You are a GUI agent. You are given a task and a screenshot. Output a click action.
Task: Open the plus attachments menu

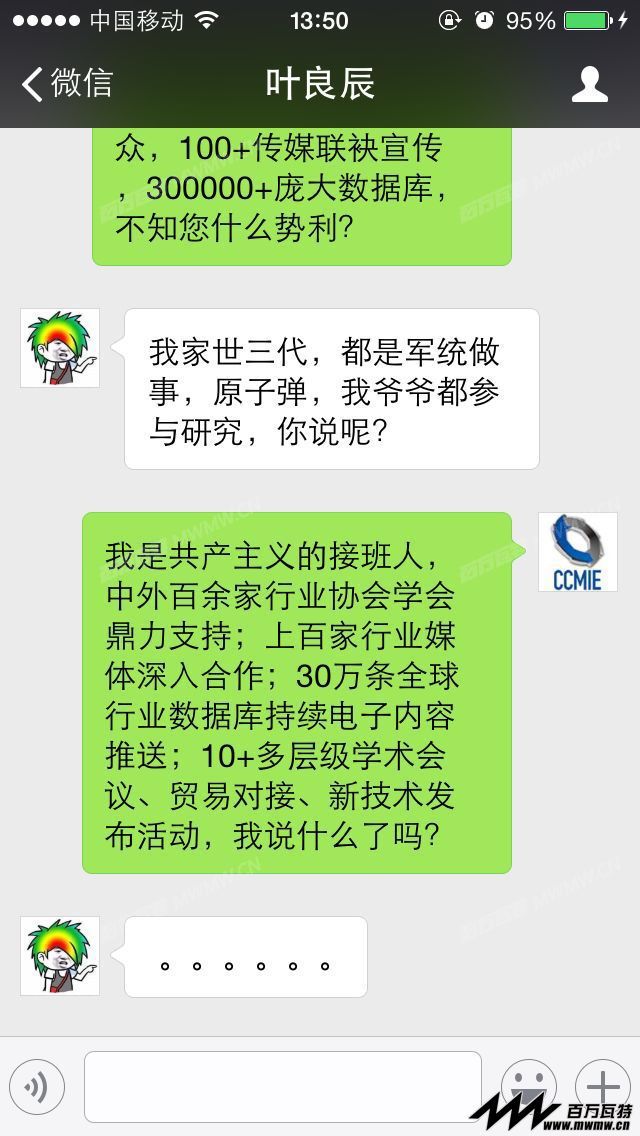[x=603, y=1085]
